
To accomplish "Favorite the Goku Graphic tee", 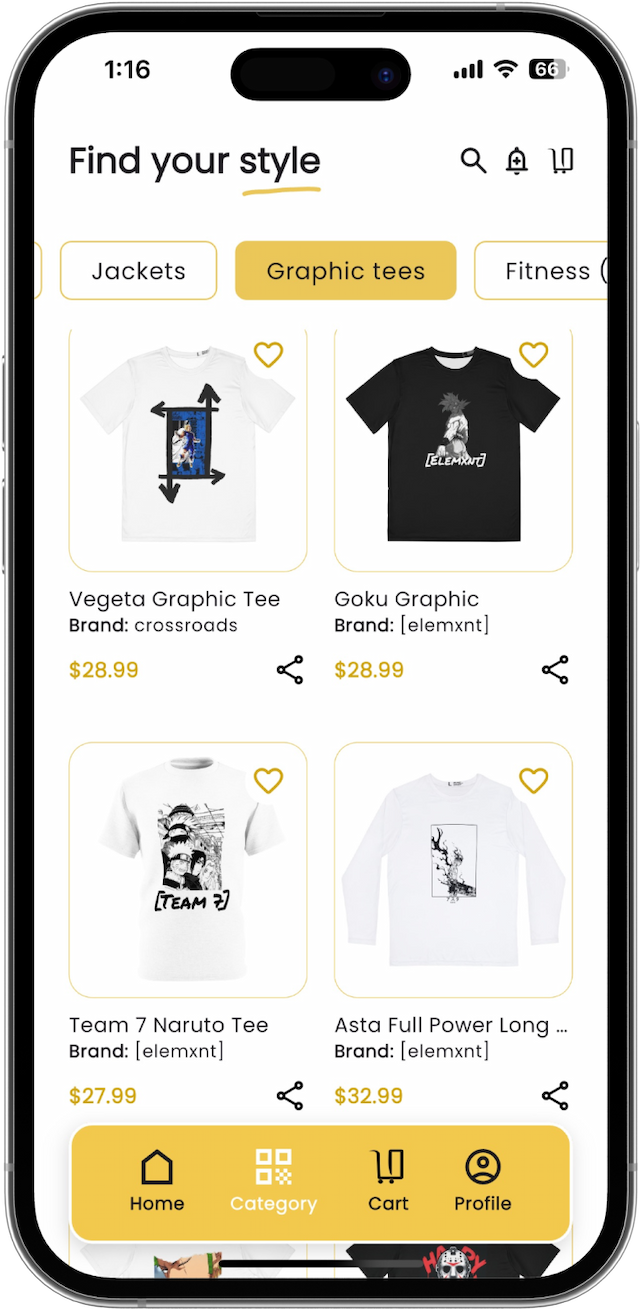I will (534, 355).
